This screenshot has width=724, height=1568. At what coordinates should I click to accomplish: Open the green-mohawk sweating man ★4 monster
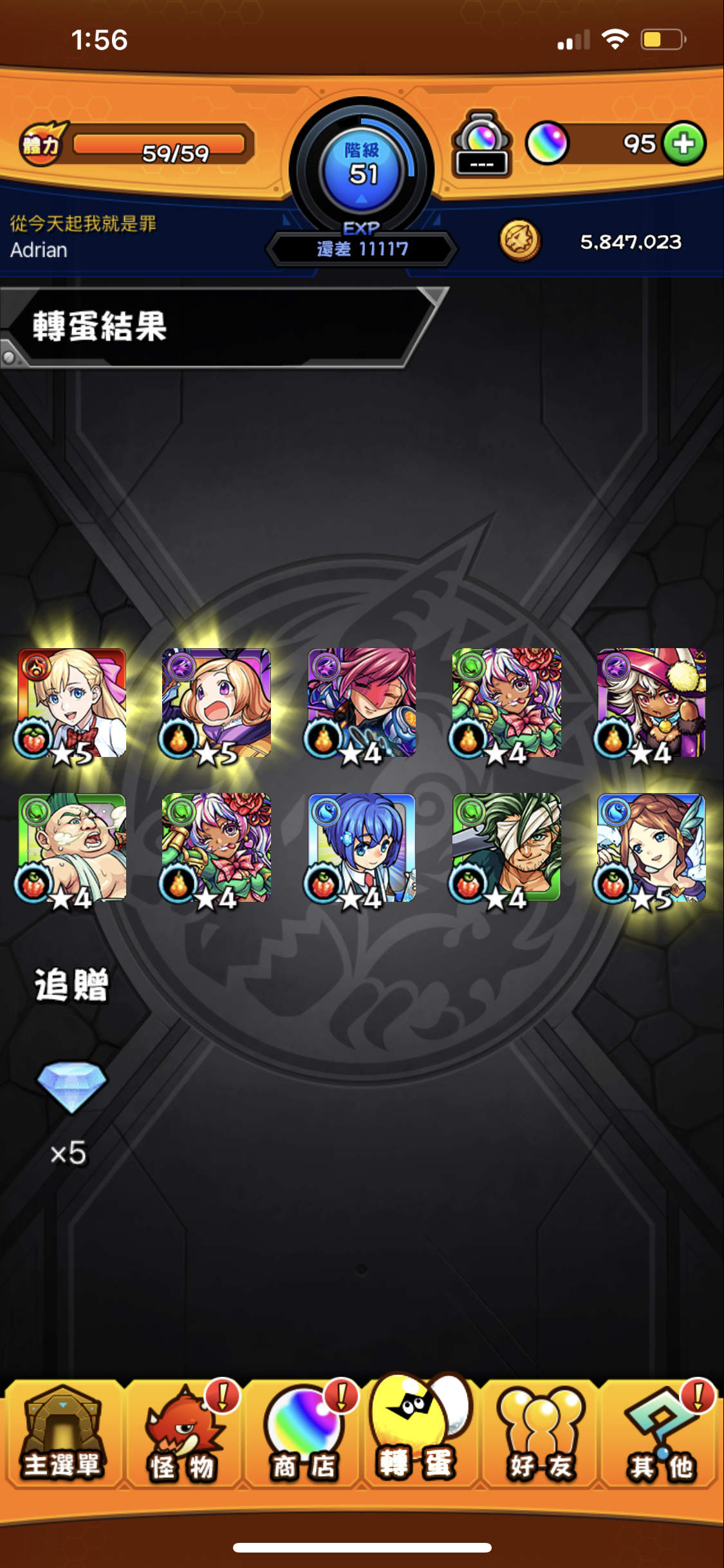point(72,847)
